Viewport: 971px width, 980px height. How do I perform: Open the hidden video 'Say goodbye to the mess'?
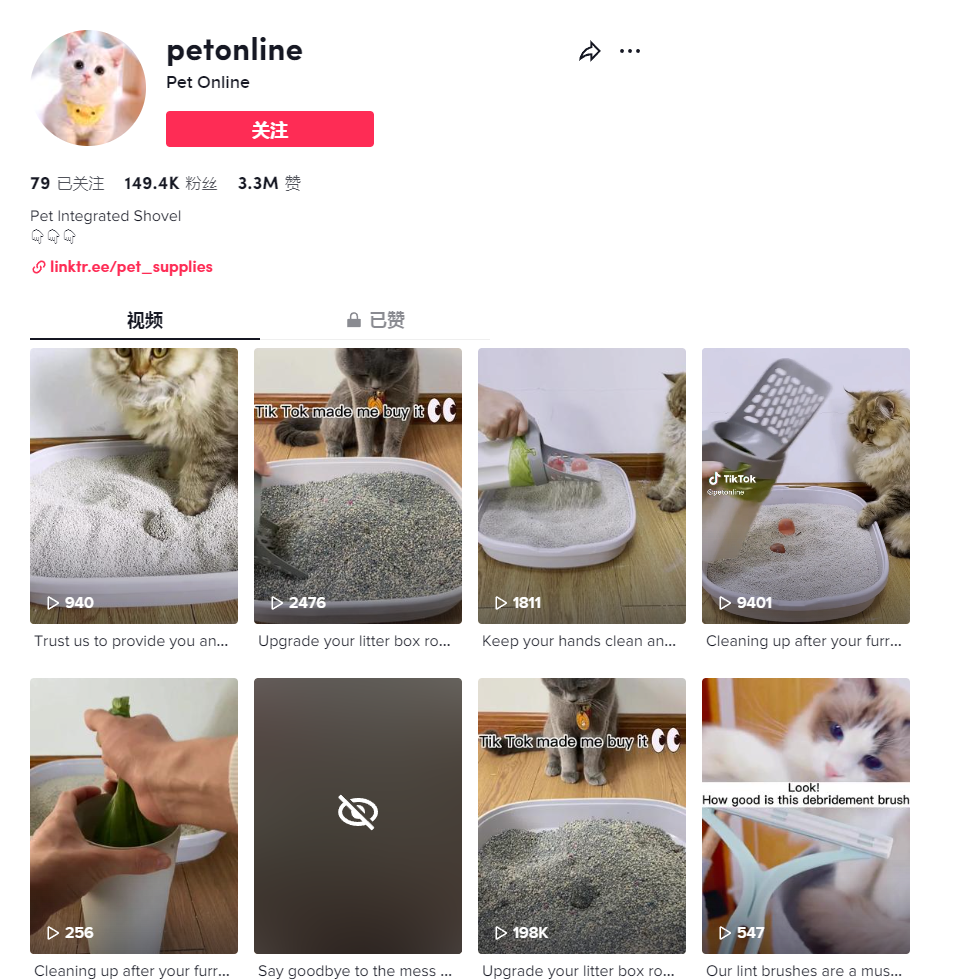(x=358, y=816)
